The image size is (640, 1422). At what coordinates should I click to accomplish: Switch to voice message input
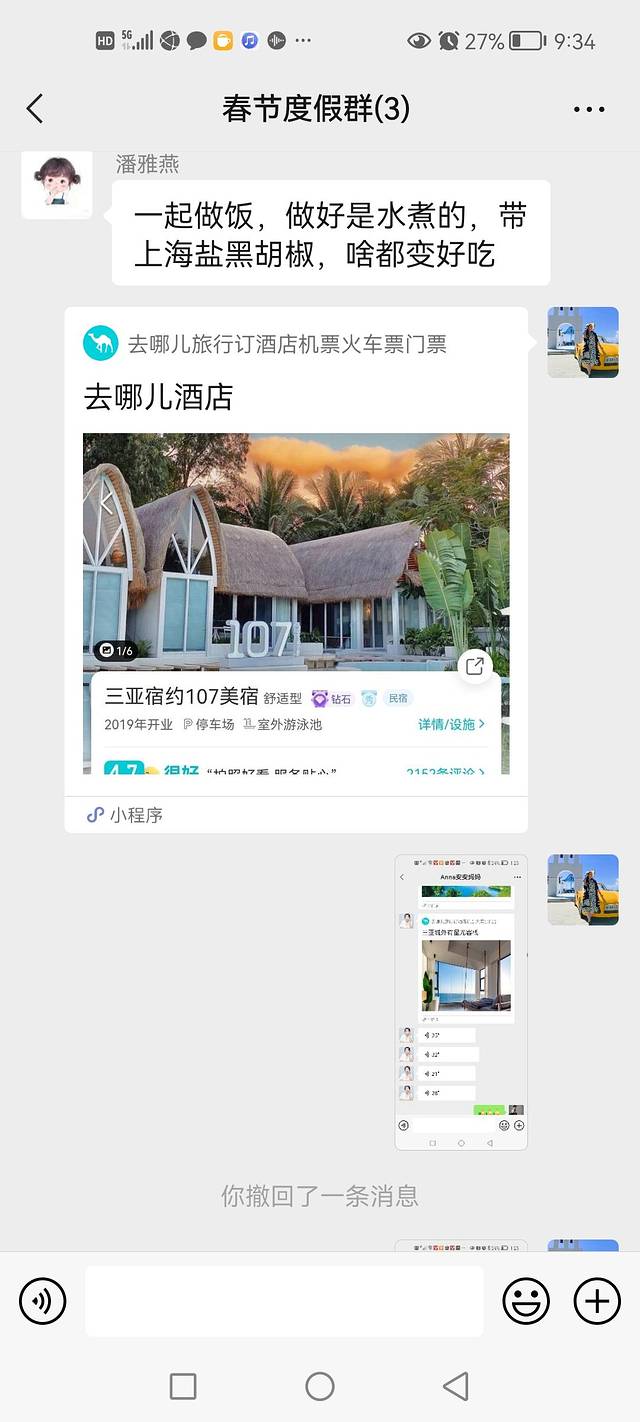point(43,1301)
